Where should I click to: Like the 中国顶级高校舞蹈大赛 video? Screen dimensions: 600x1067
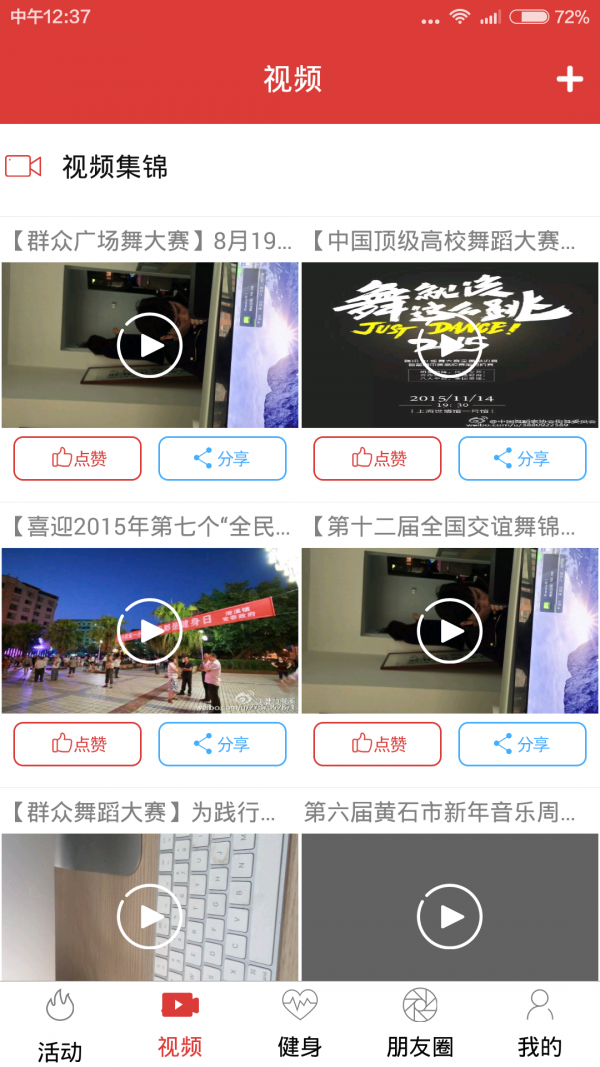pos(378,459)
